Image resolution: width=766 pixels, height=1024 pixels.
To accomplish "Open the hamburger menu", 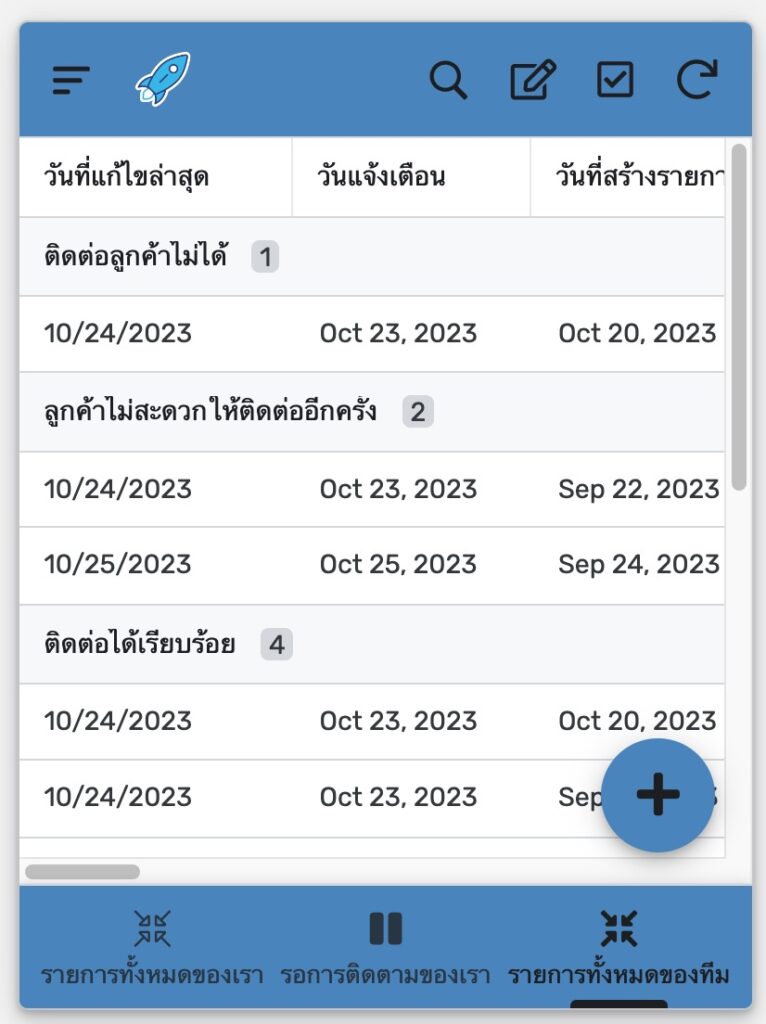I will click(71, 80).
